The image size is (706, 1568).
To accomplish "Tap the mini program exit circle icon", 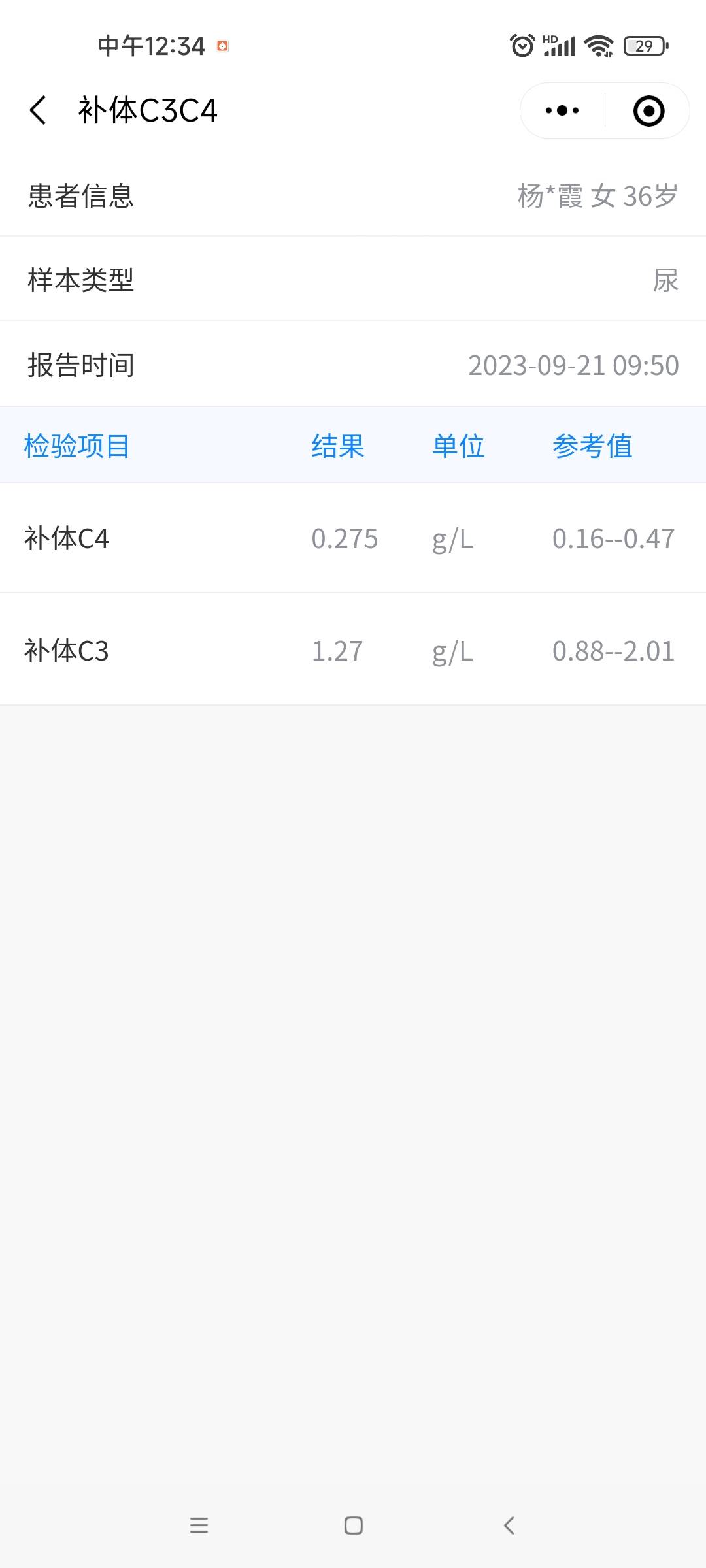I will (x=648, y=110).
